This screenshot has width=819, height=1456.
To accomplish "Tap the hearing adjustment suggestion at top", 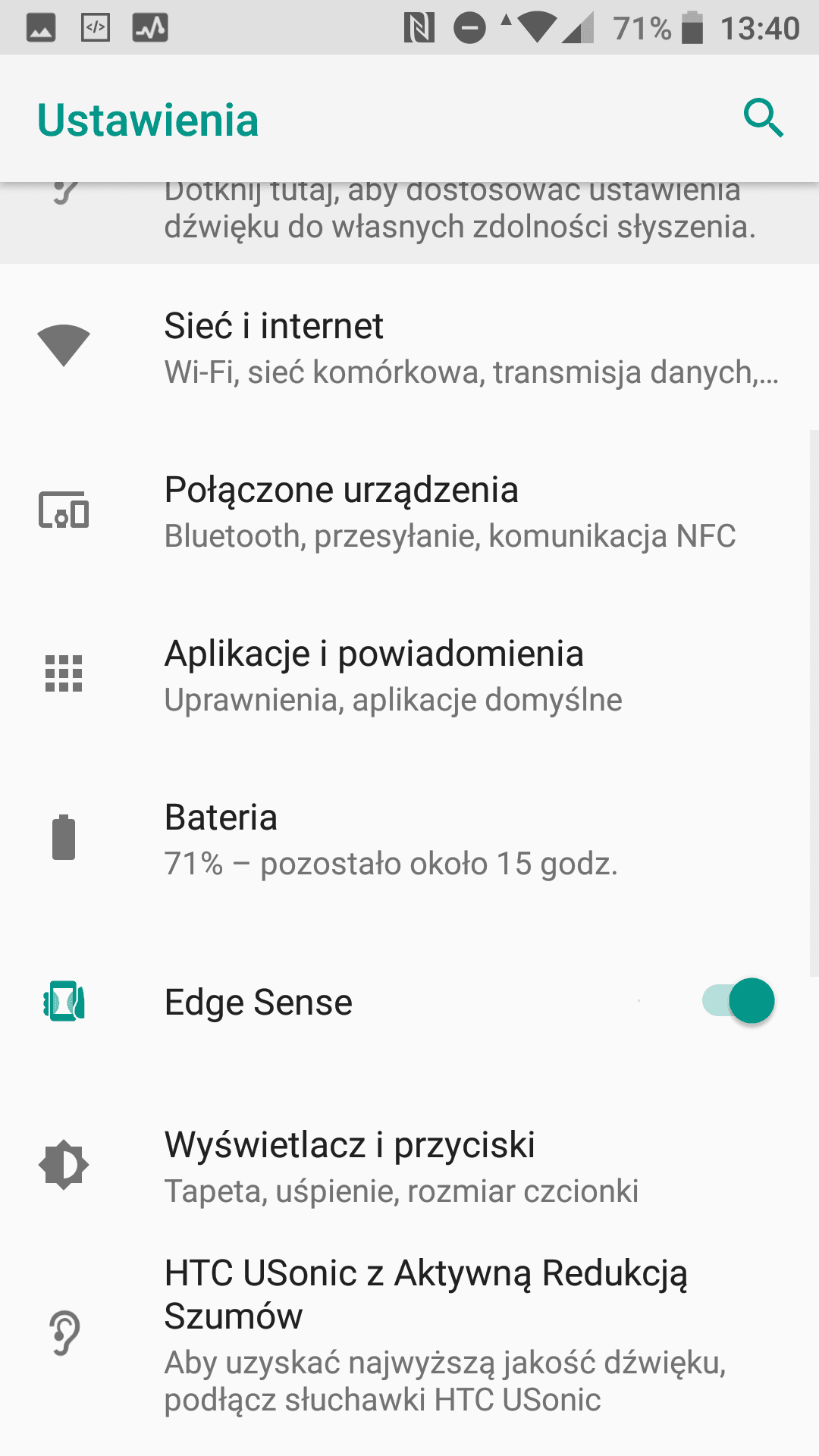I will 409,223.
